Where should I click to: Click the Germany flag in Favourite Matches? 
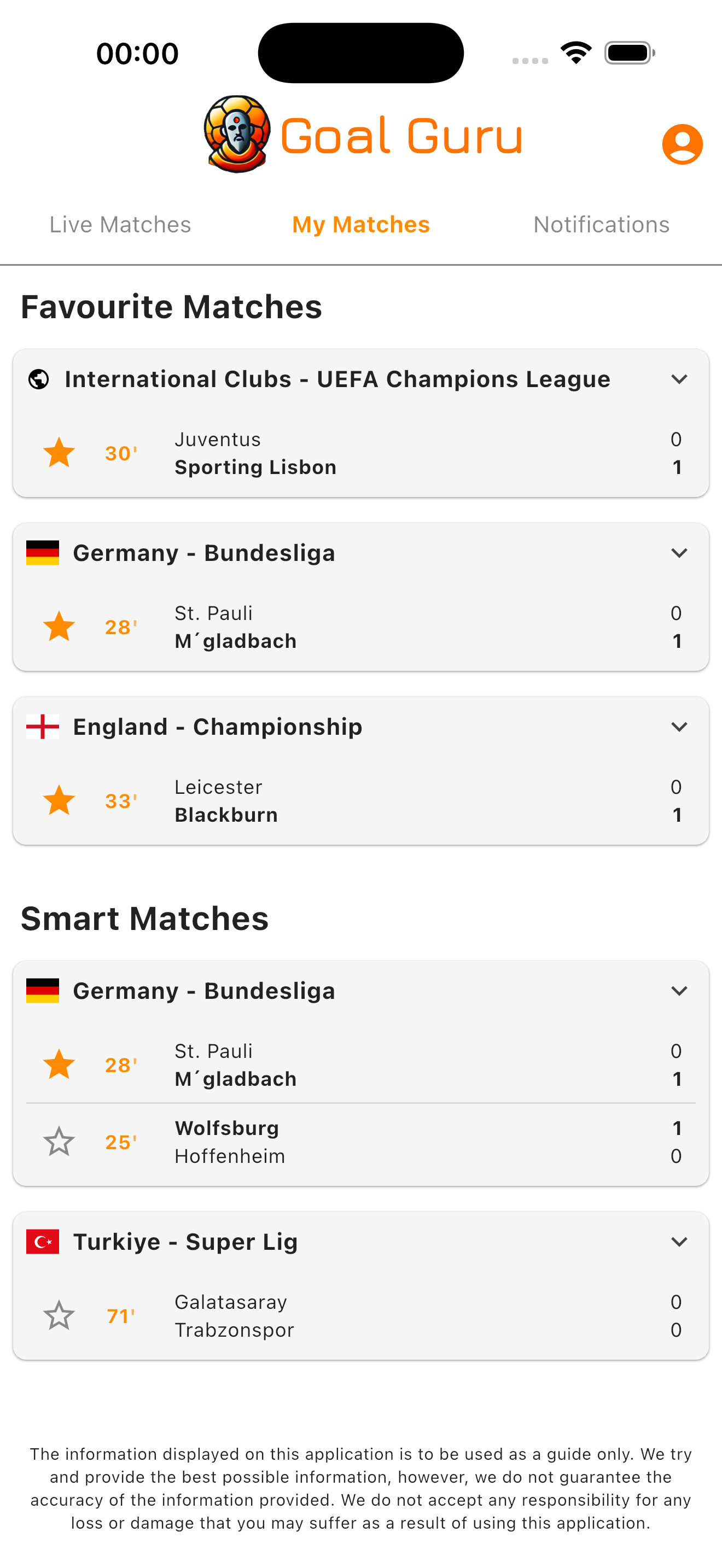tap(42, 552)
